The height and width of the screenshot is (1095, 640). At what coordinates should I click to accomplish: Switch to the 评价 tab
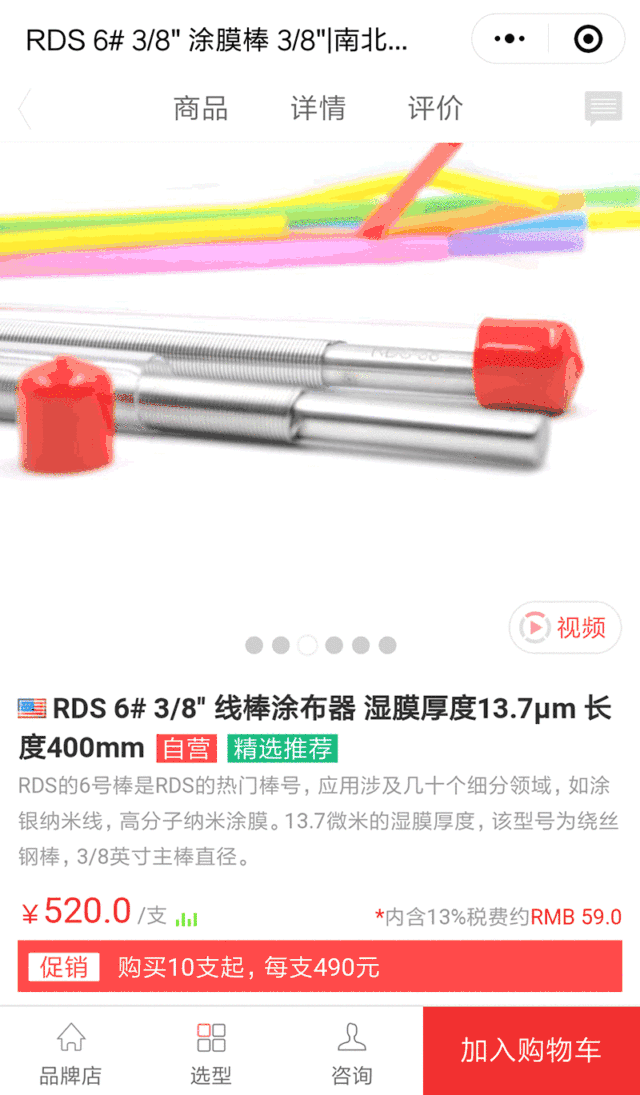point(435,108)
